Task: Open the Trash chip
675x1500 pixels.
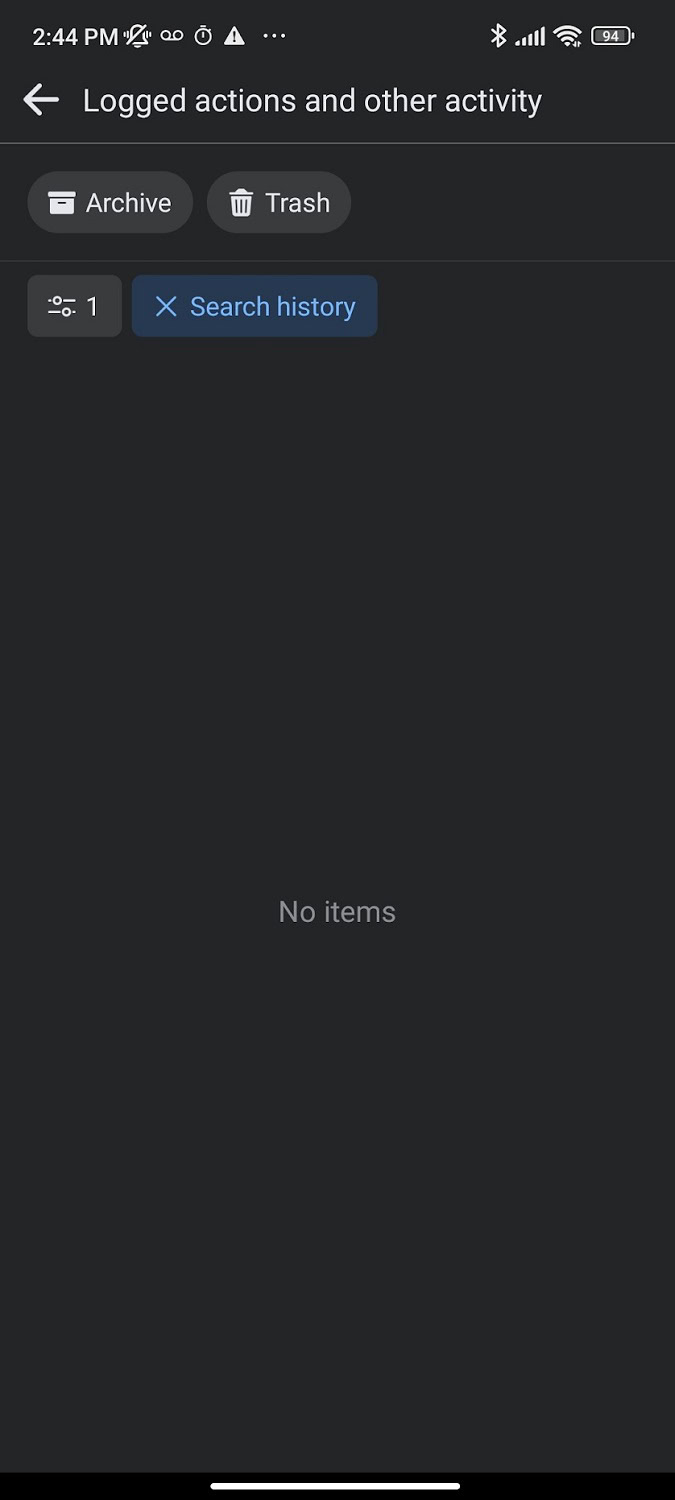Action: 279,203
